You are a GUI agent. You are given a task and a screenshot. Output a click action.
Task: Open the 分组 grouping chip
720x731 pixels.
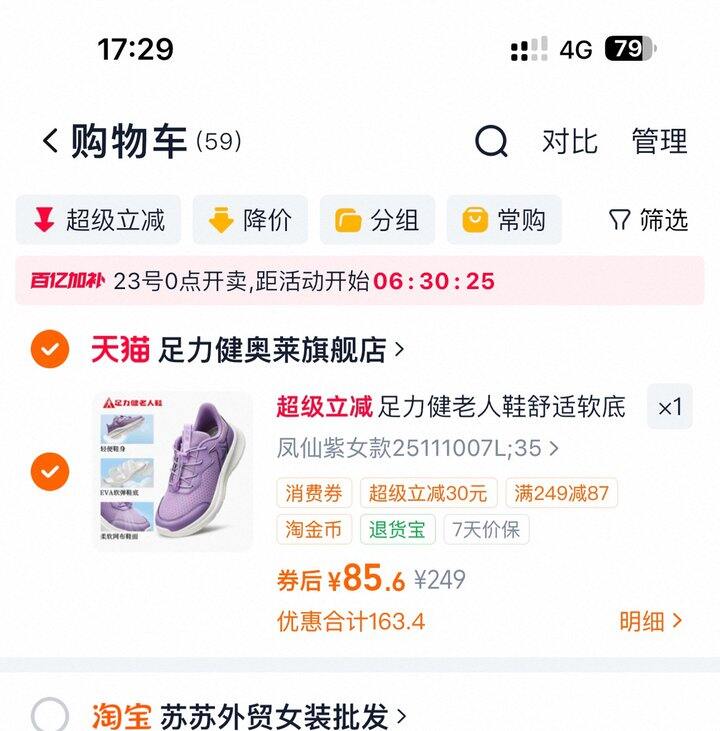(377, 220)
